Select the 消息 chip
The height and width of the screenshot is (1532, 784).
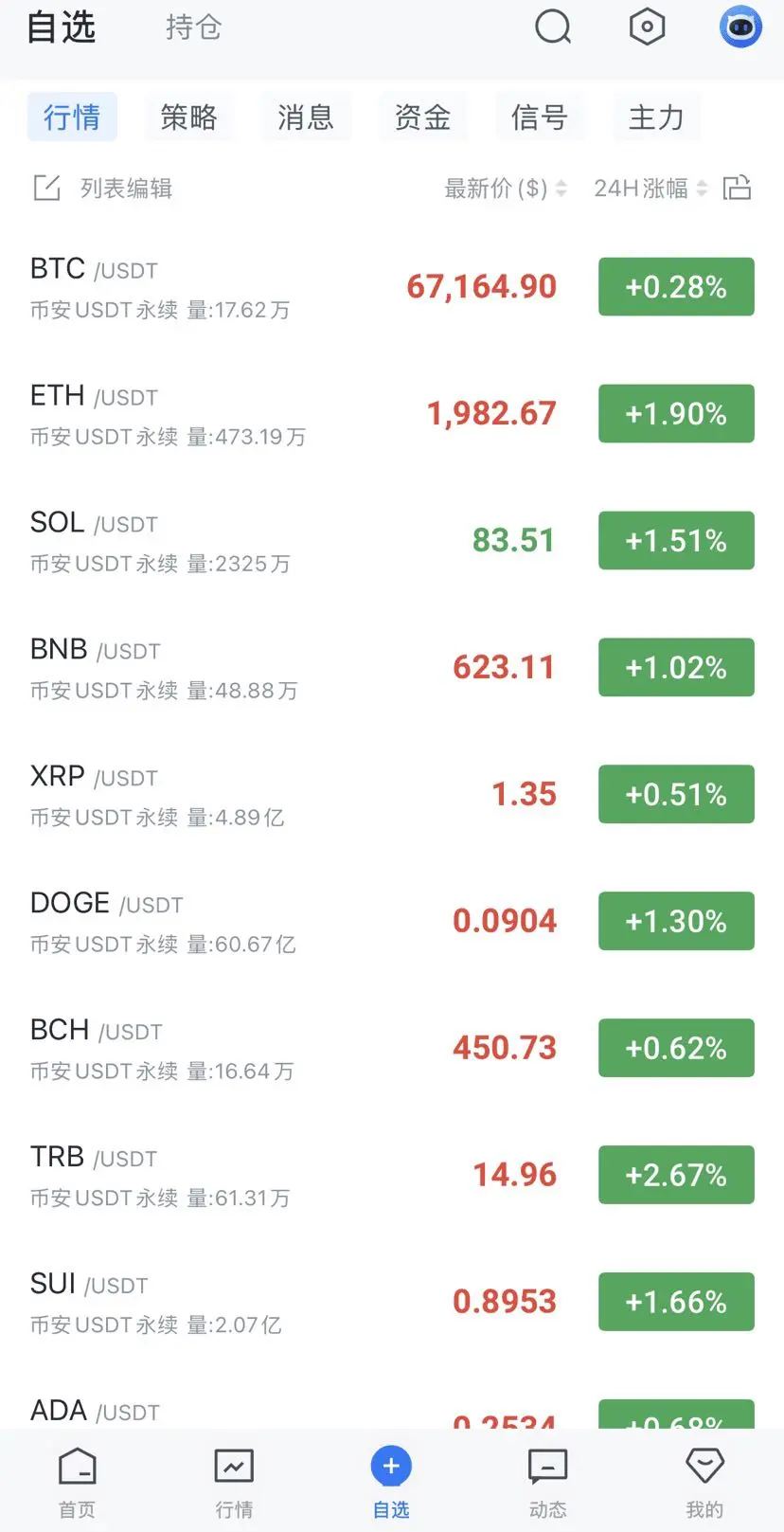305,117
